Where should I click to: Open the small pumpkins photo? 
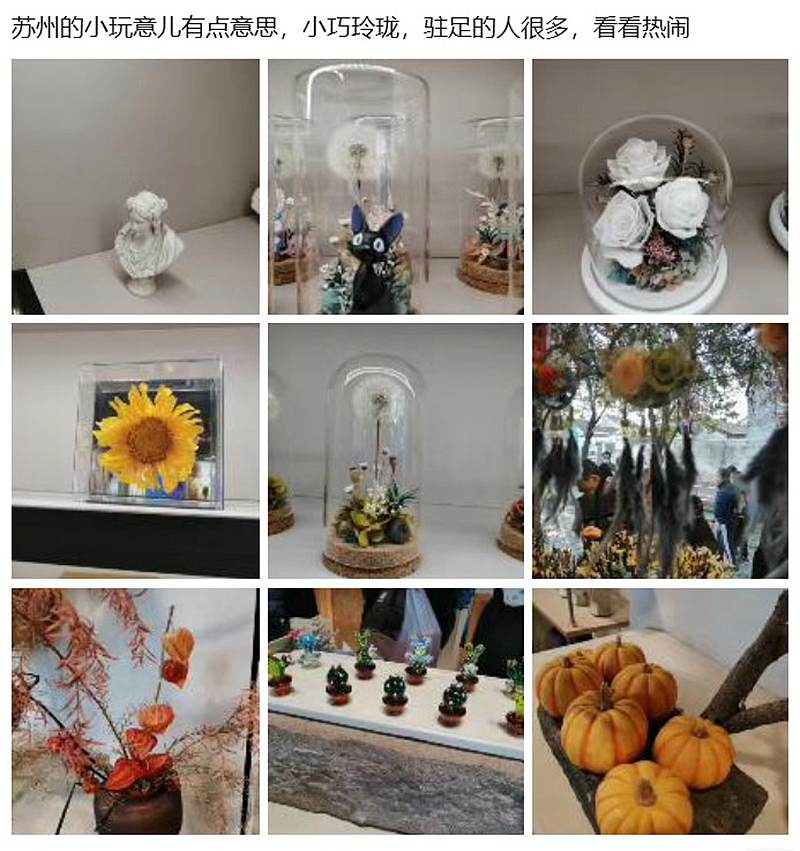[x=659, y=711]
